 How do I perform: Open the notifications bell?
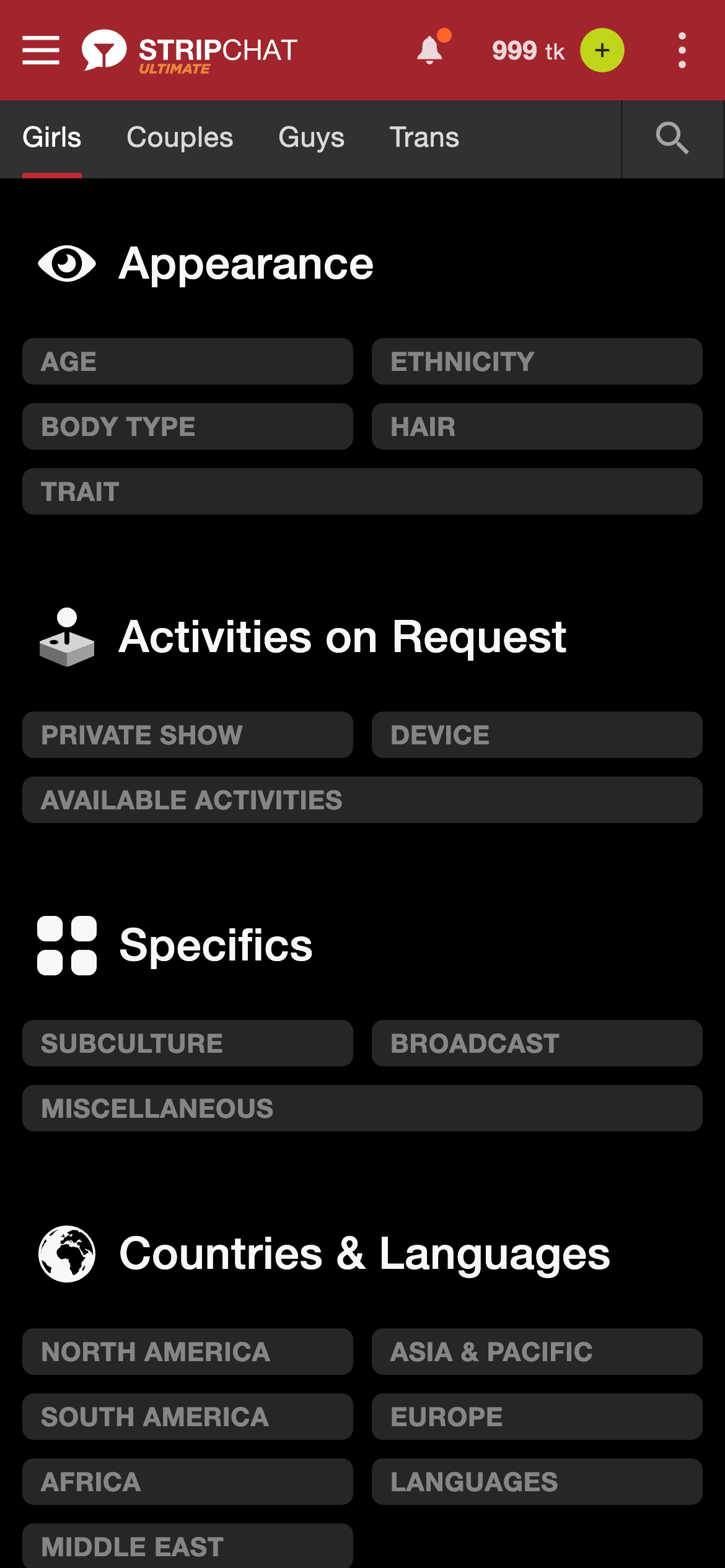click(429, 50)
